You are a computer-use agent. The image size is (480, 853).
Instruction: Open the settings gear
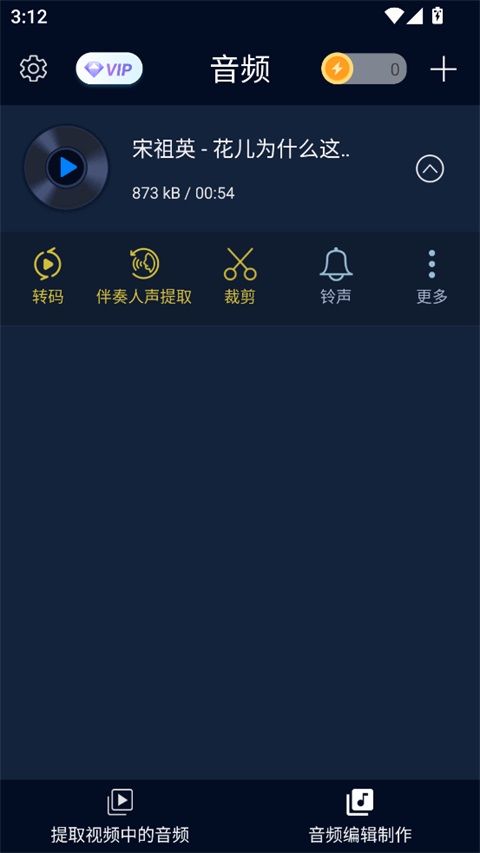34,69
